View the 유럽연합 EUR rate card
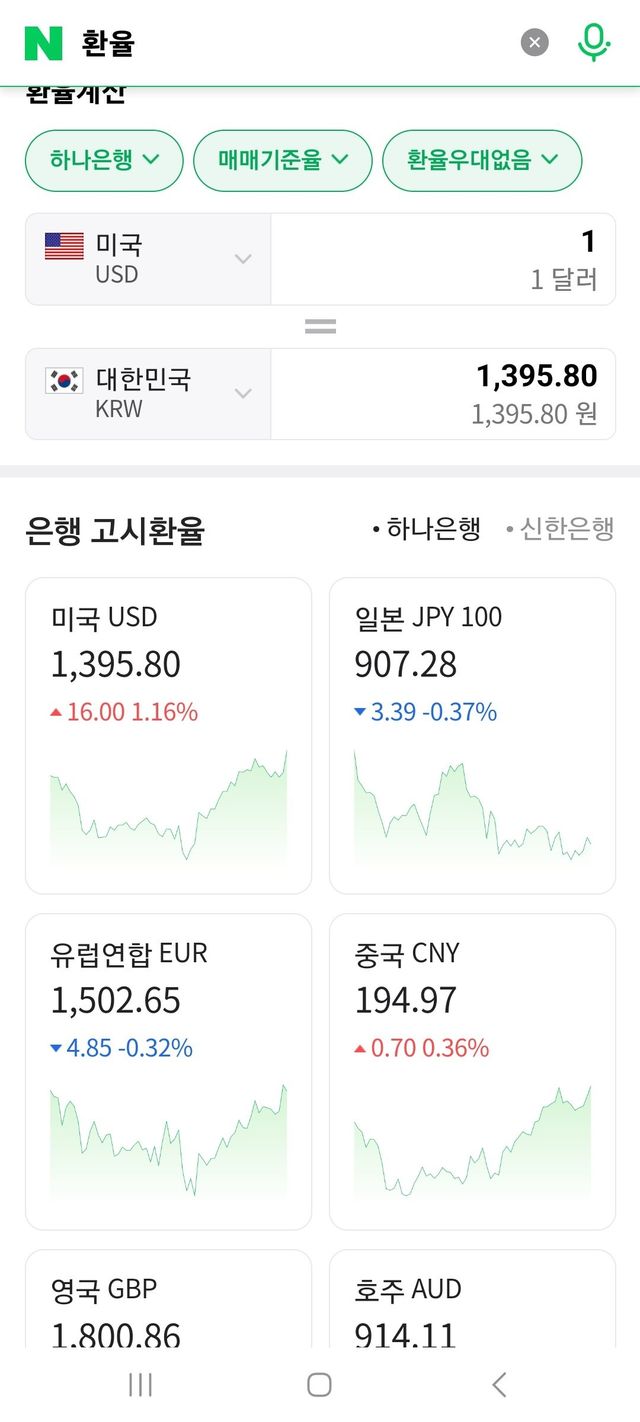 coord(168,1071)
